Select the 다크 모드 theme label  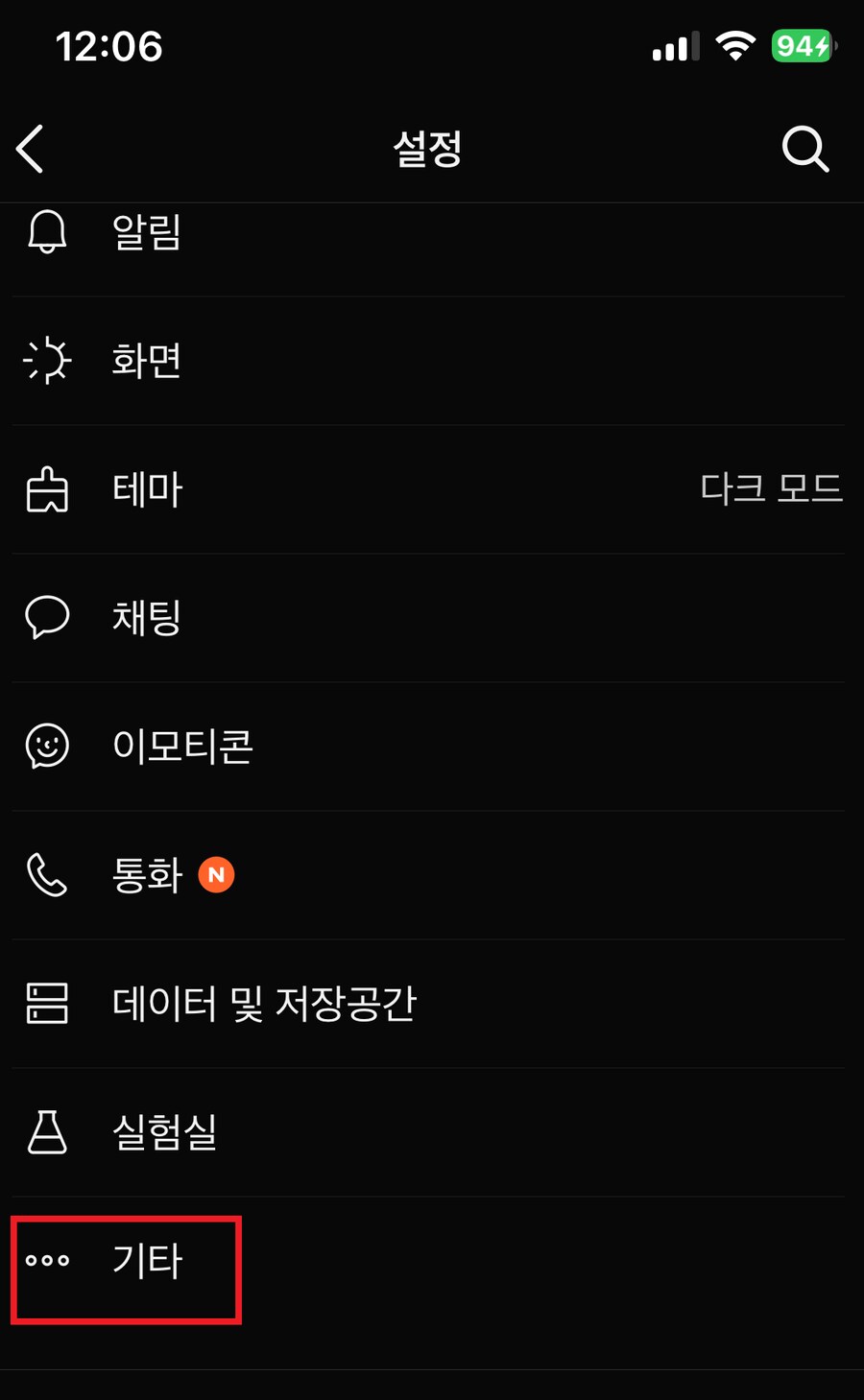[x=772, y=489]
